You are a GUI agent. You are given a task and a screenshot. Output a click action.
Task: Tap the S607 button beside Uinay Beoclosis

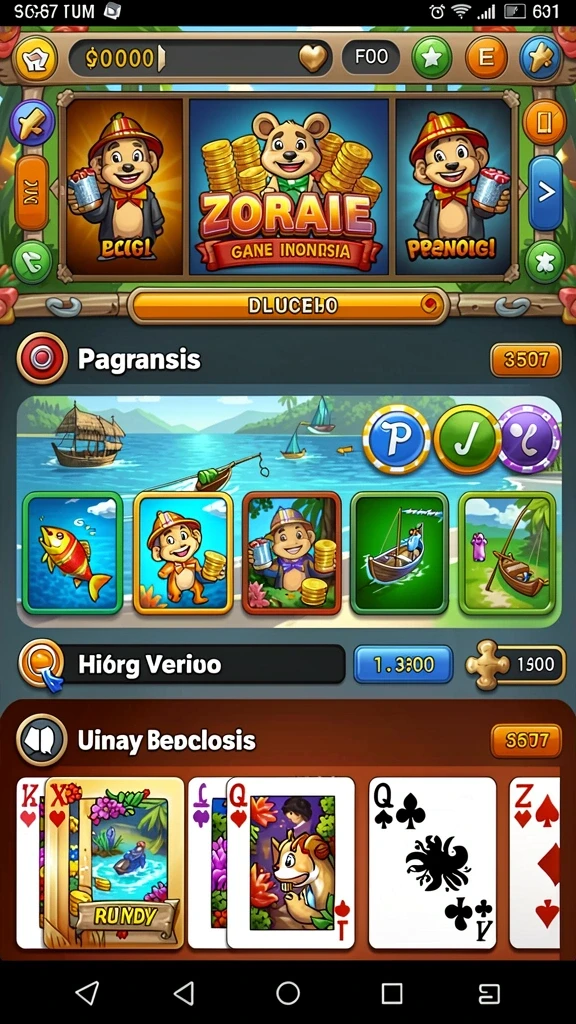[526, 741]
